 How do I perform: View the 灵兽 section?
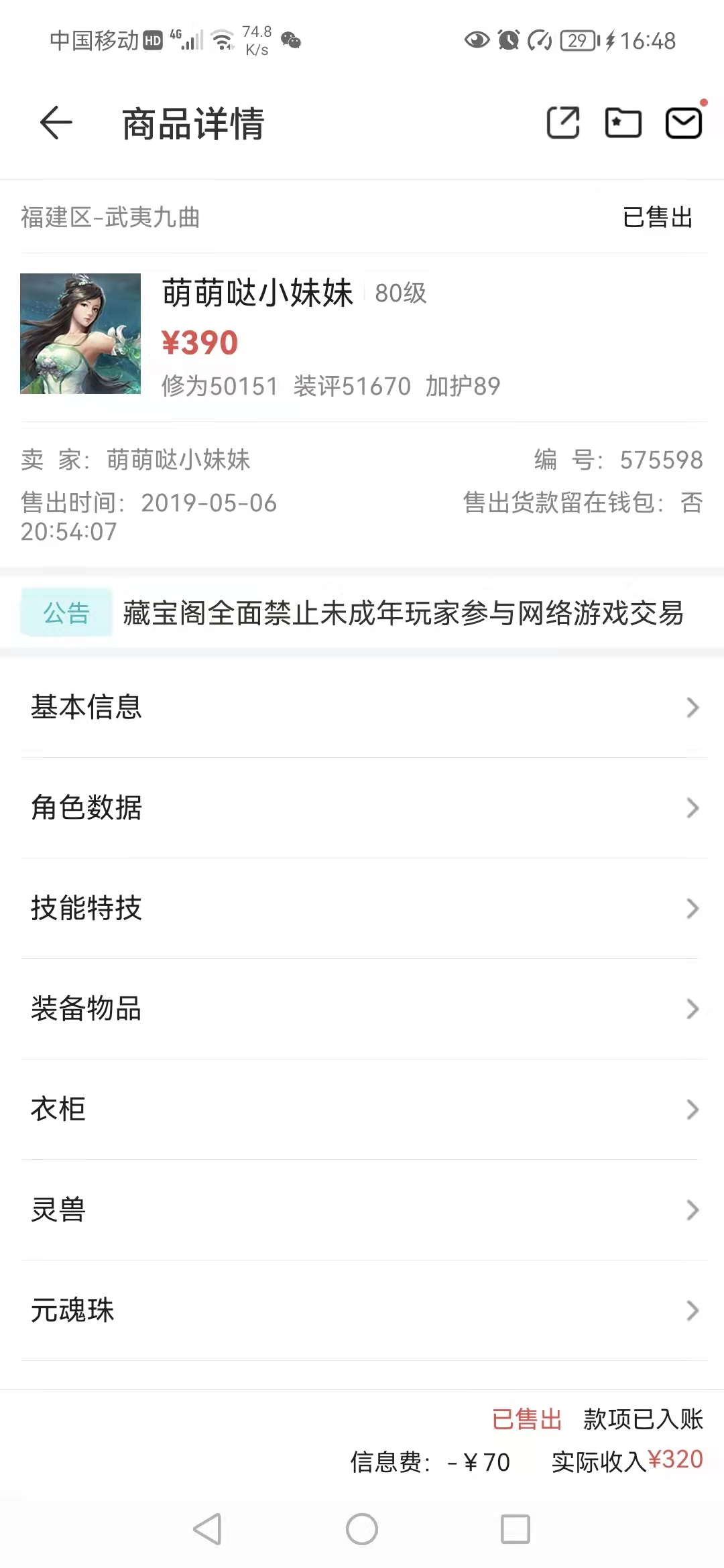point(362,1210)
